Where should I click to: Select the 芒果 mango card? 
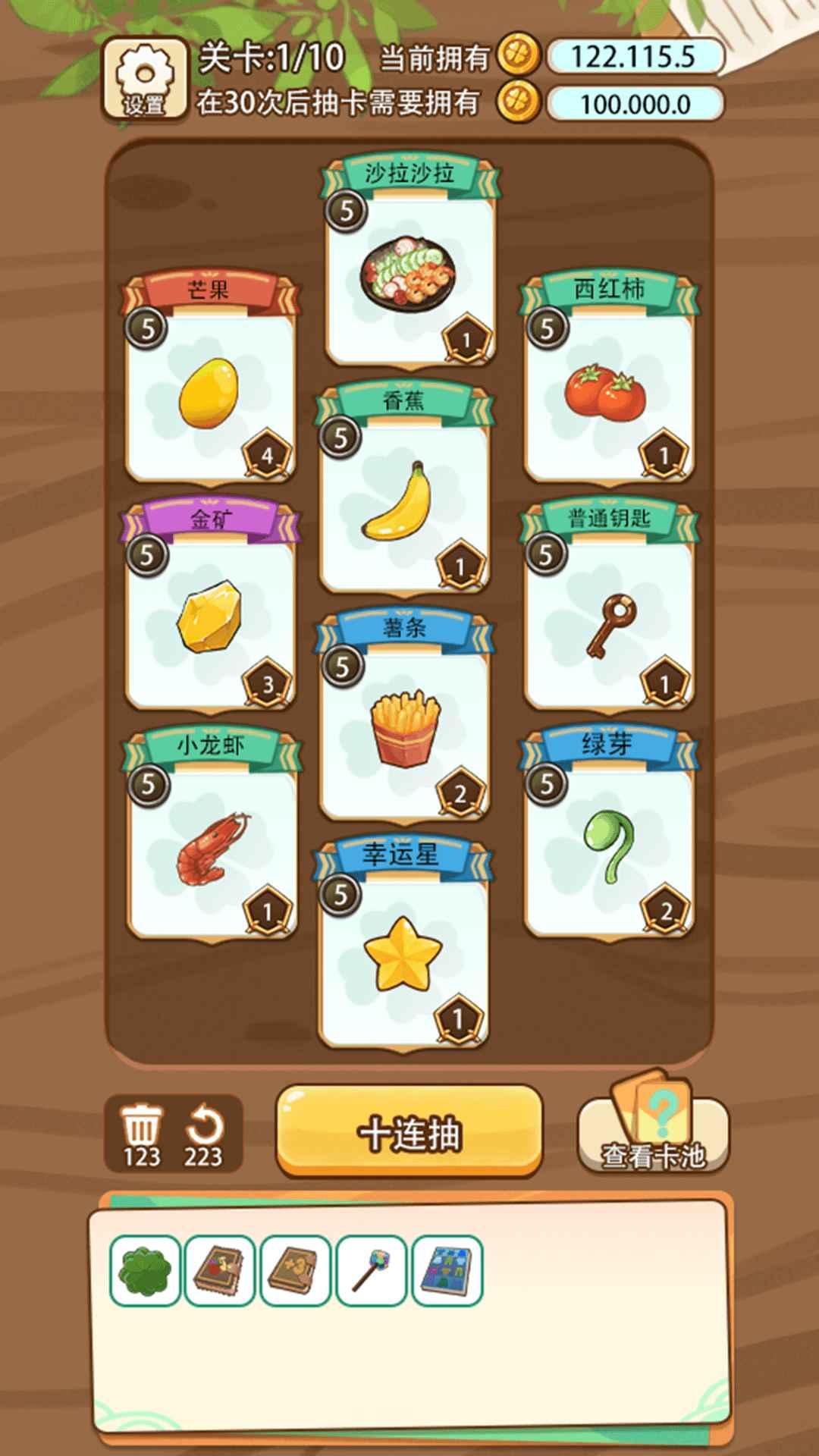click(x=210, y=387)
